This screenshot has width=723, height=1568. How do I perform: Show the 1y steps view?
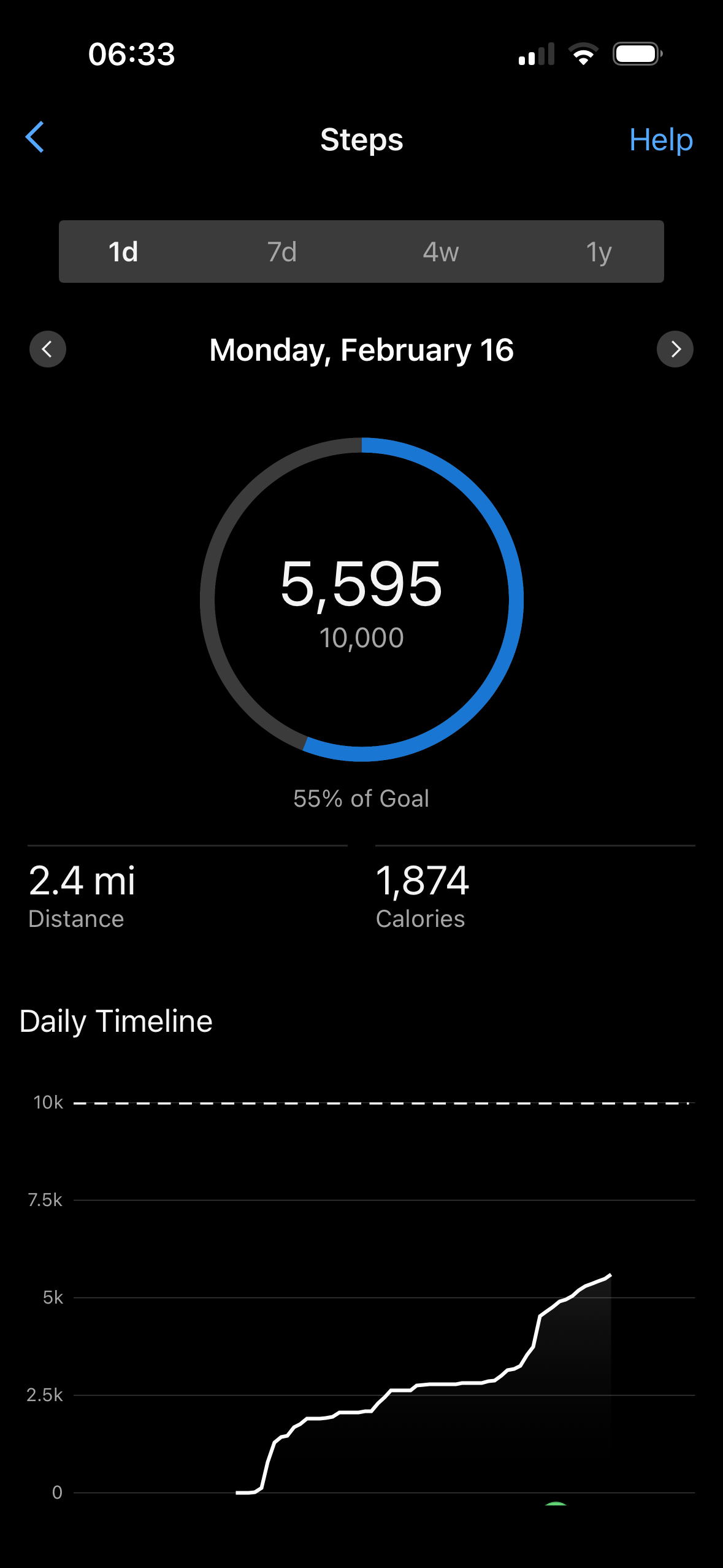coord(599,252)
